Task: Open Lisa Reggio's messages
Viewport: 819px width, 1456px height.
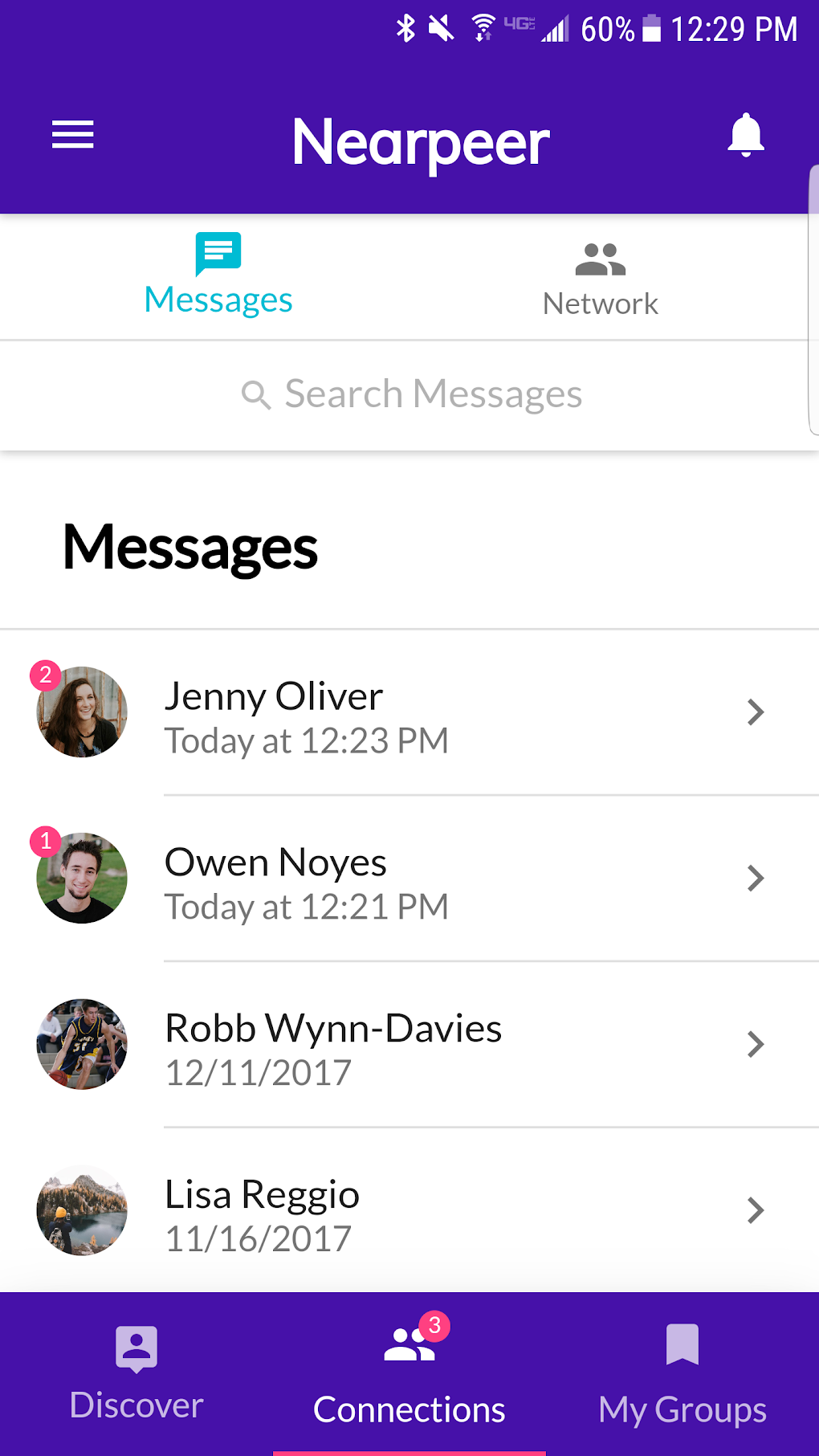Action: point(409,1212)
